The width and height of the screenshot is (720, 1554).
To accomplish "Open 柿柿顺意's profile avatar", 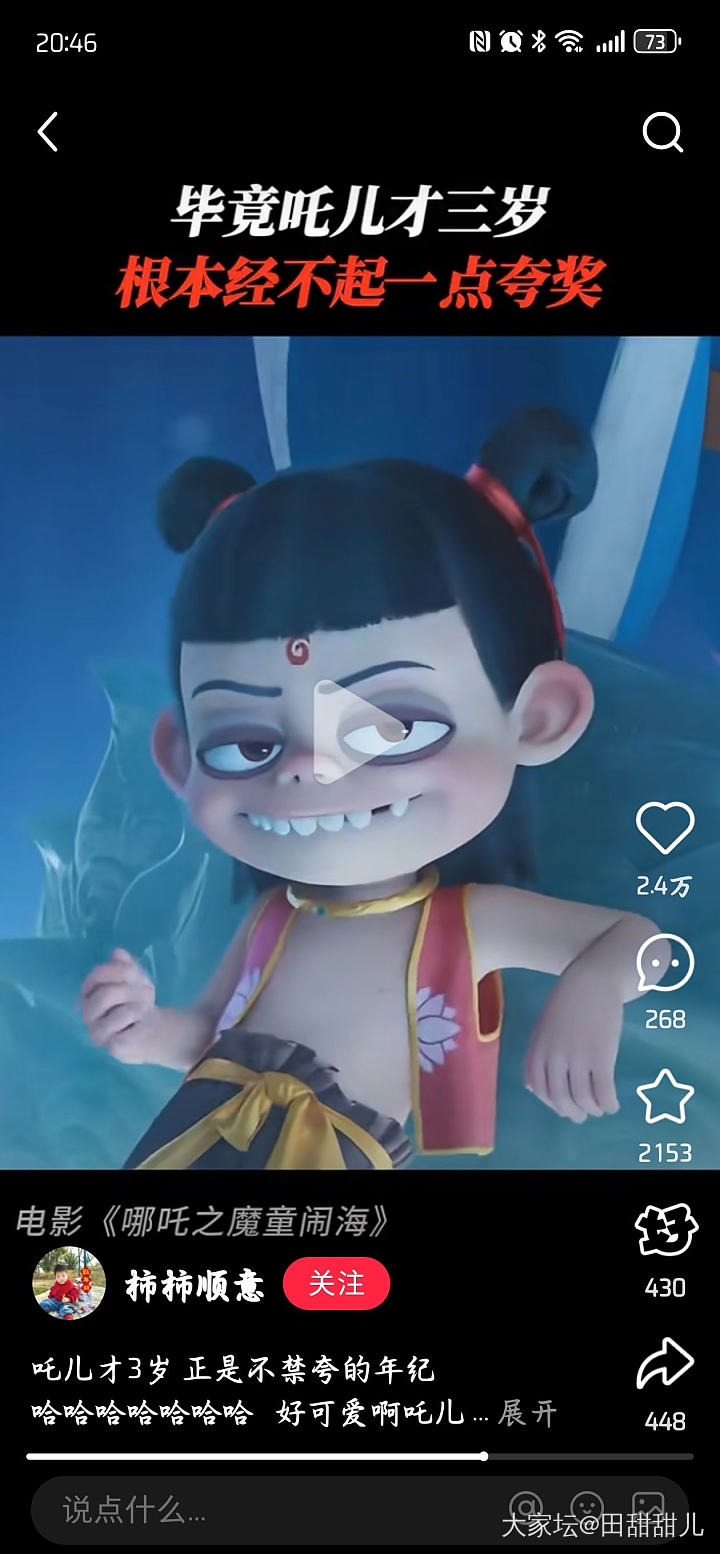I will [x=69, y=1284].
